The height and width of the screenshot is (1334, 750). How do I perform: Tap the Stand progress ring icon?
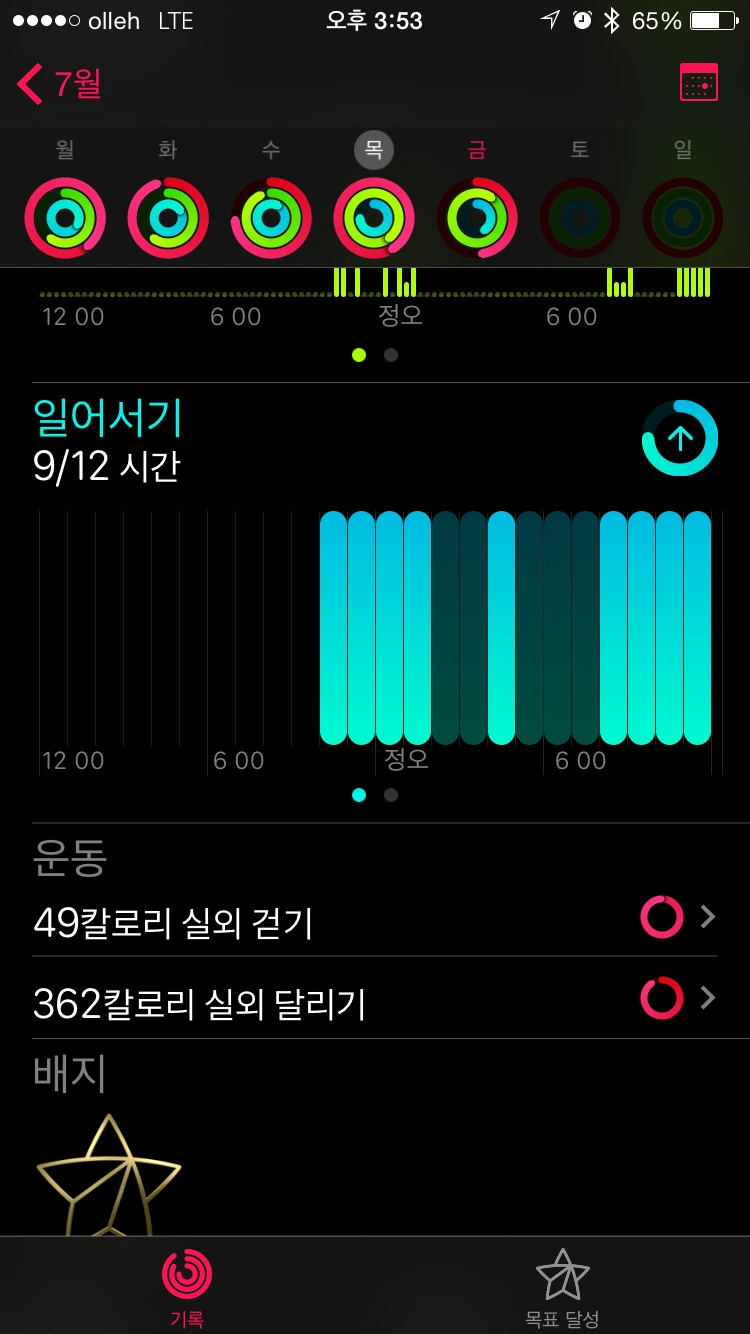coord(679,437)
